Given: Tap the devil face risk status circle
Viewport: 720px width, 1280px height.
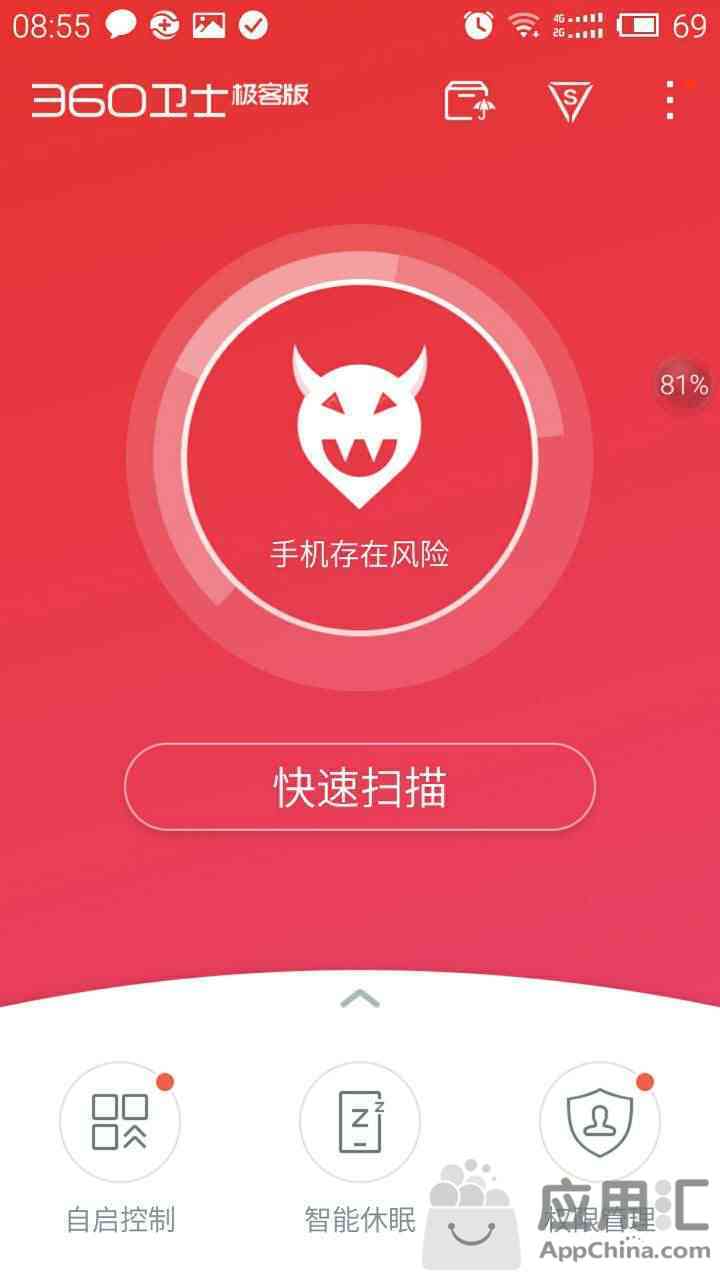Looking at the screenshot, I should coord(360,457).
